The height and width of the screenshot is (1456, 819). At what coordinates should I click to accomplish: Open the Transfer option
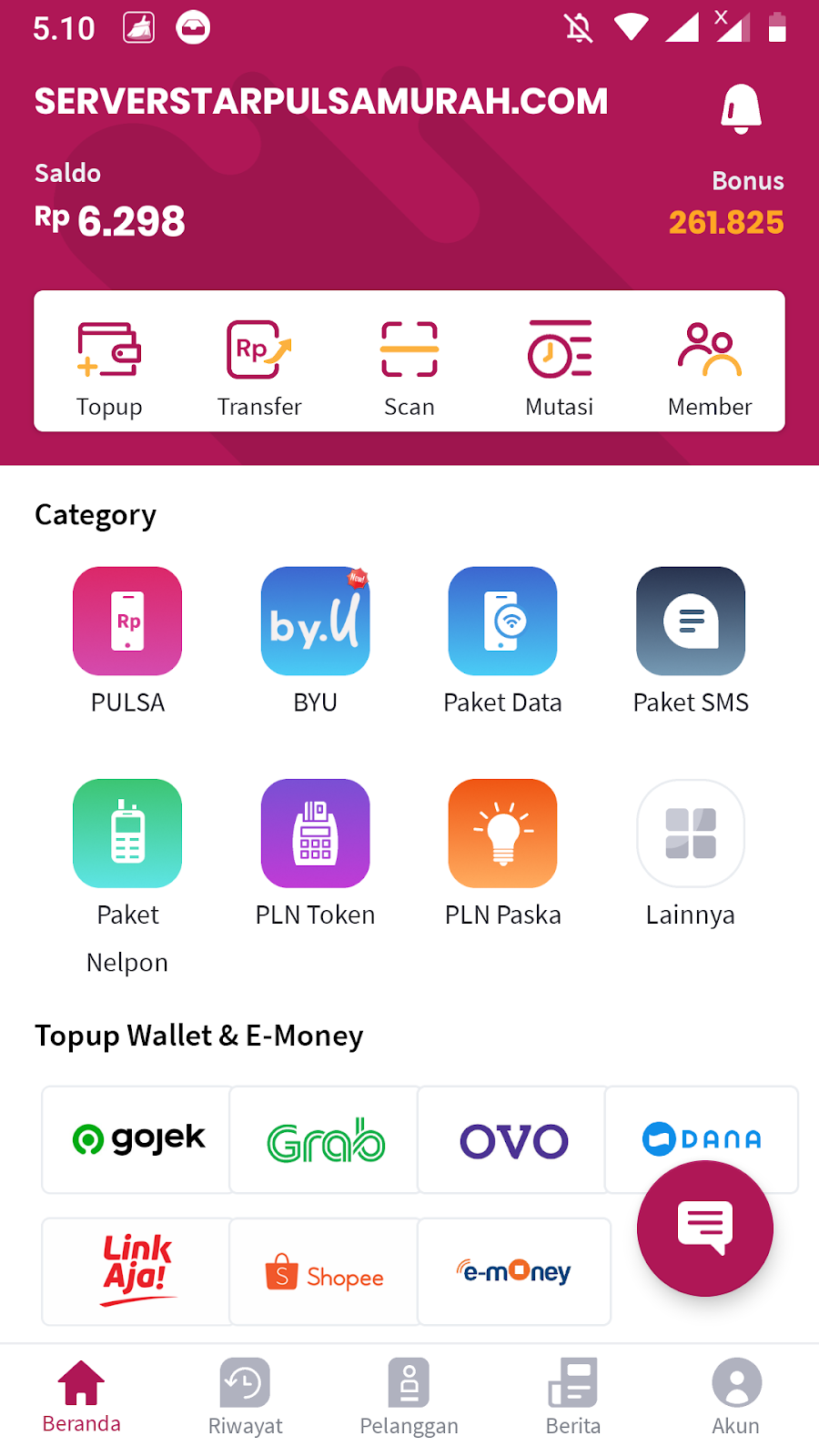[x=259, y=369]
